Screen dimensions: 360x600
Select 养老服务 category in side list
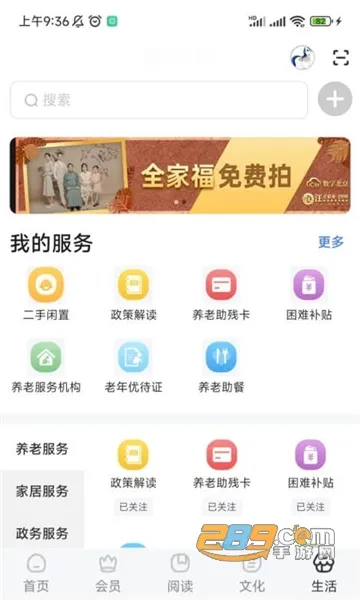tap(42, 448)
